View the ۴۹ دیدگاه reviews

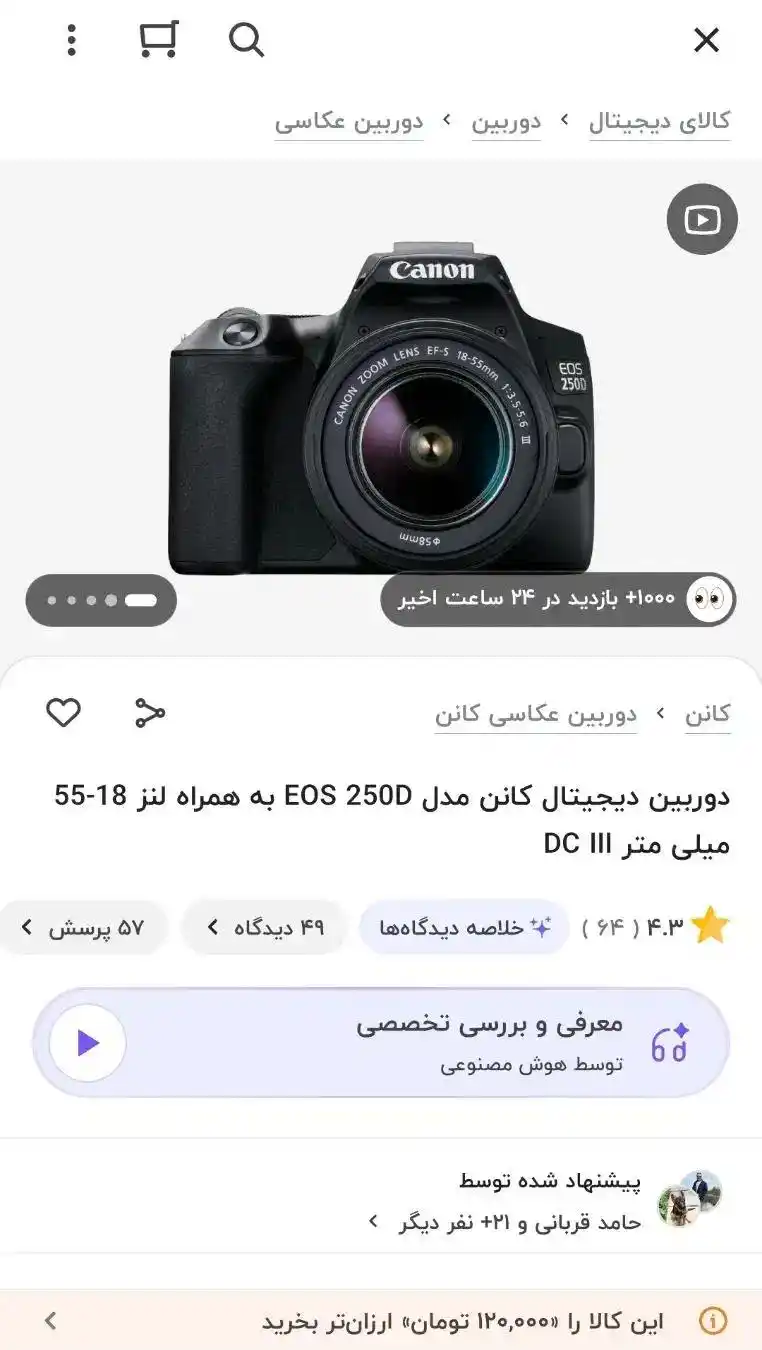264,927
